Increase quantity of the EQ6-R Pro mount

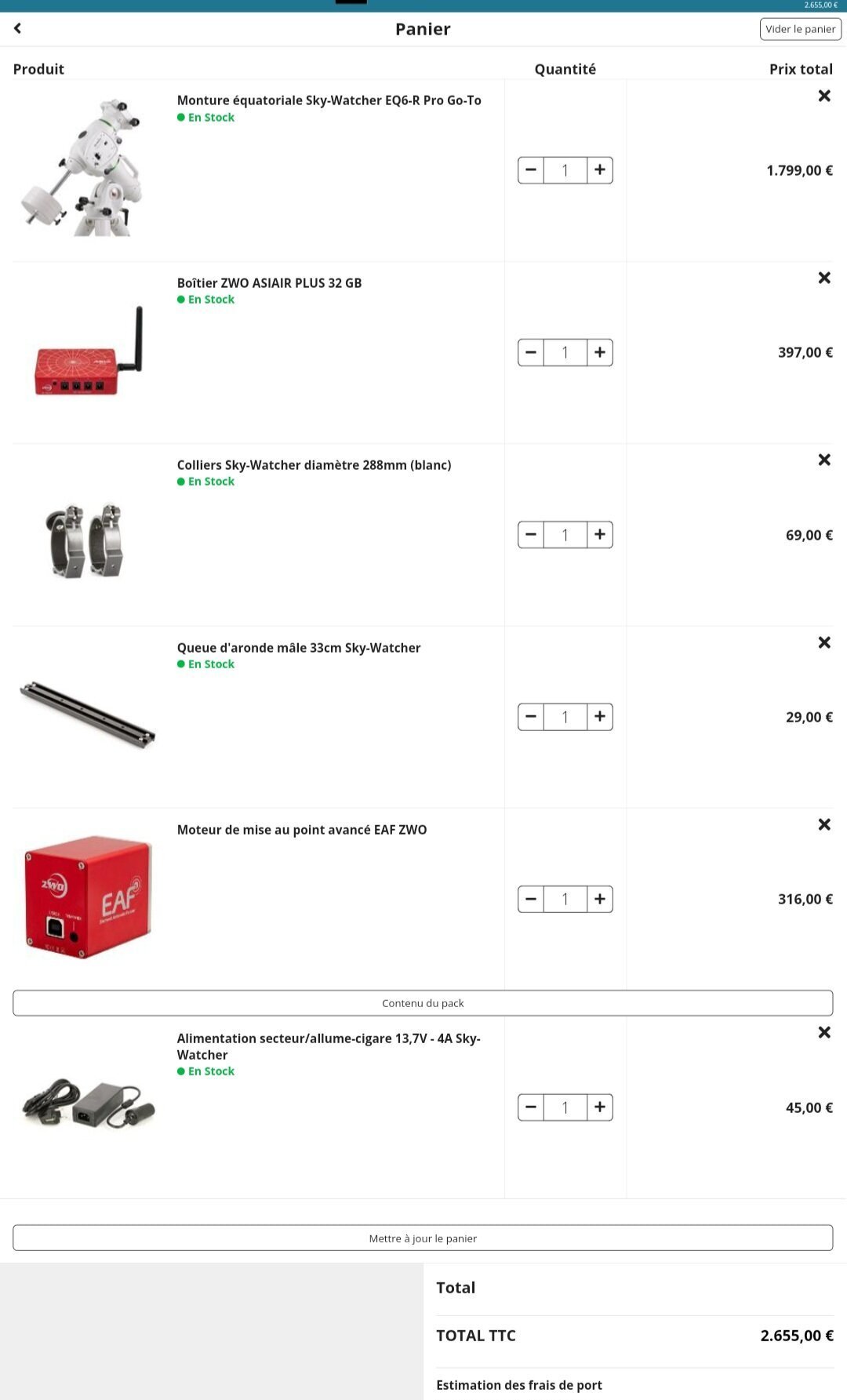600,170
